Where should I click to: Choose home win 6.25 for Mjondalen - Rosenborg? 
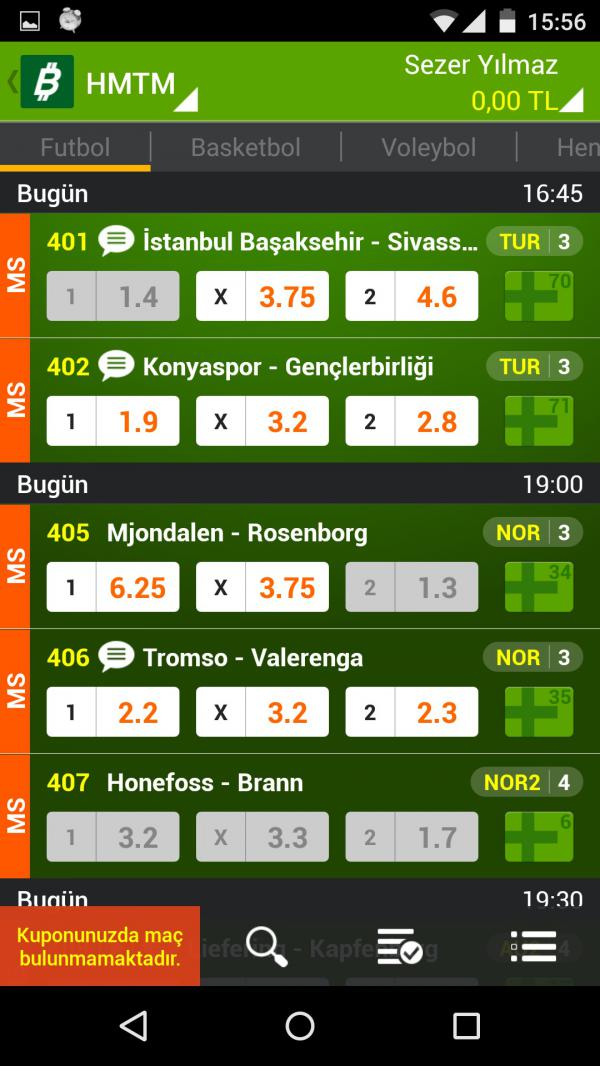click(x=113, y=587)
